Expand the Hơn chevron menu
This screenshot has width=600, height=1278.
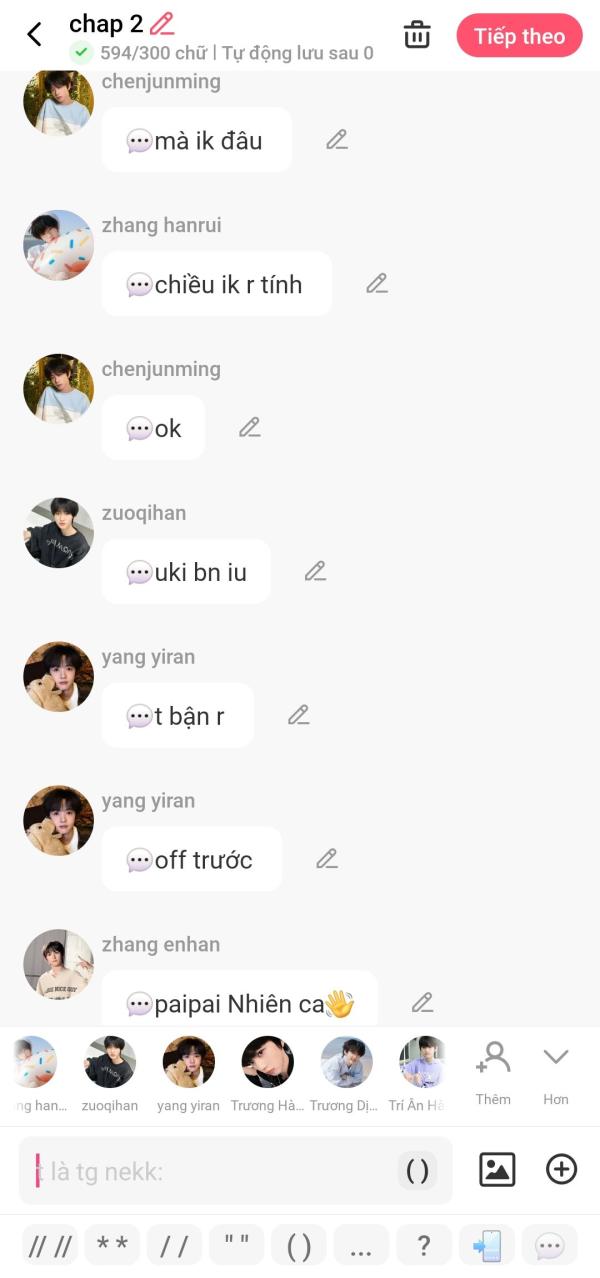point(556,1071)
